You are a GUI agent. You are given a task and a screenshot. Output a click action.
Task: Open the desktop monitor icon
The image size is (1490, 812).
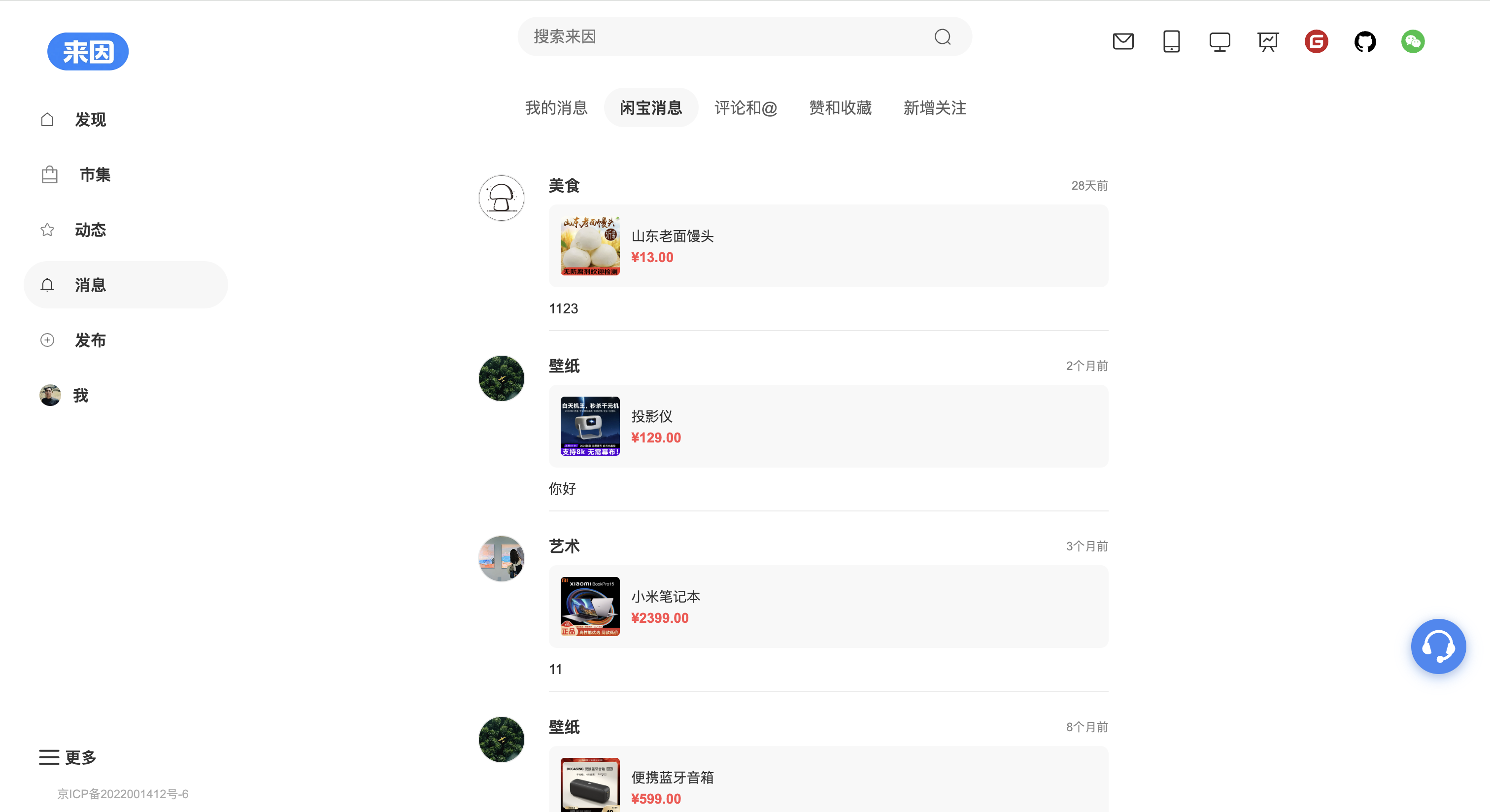point(1219,42)
